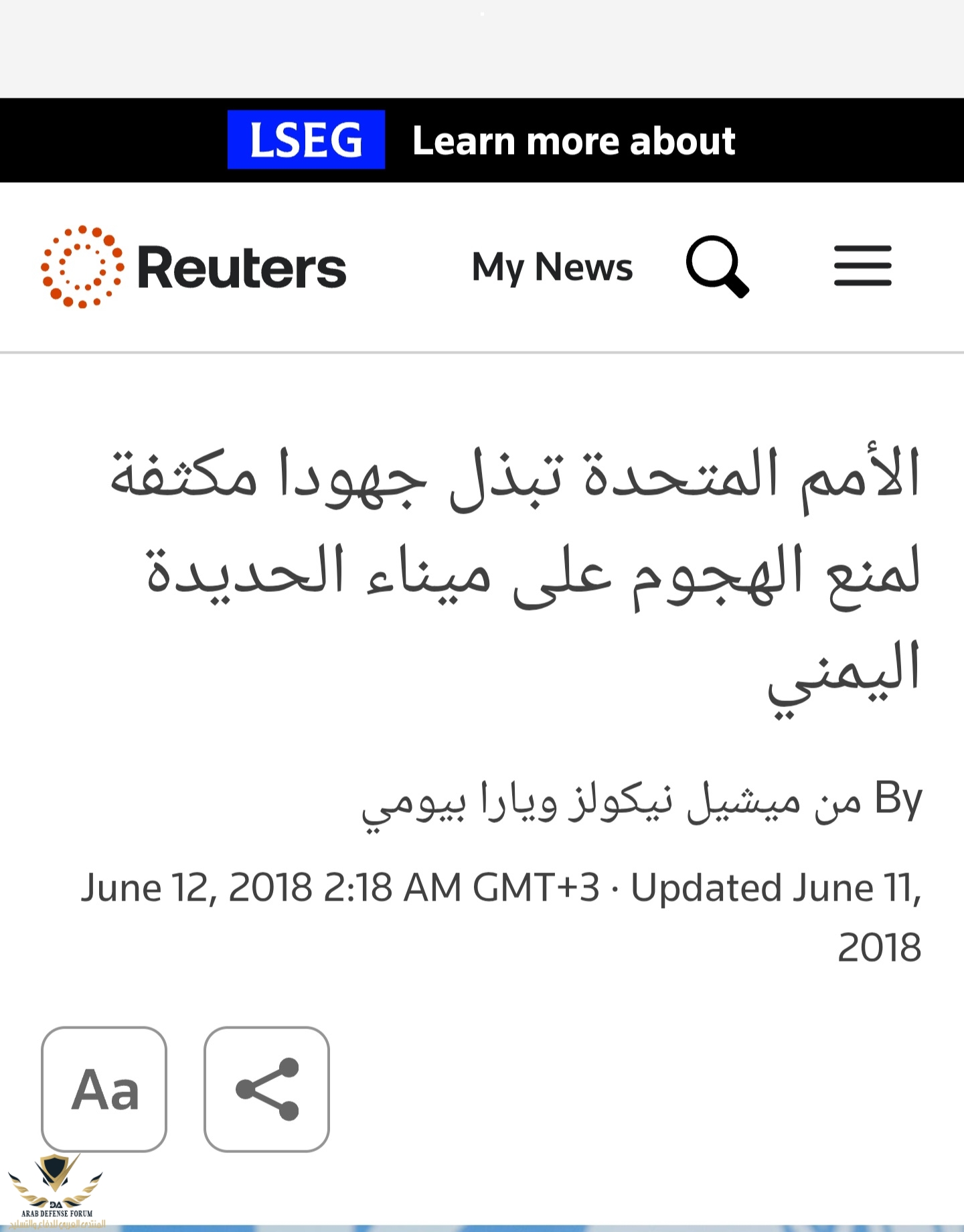964x1232 pixels.
Task: Open the LSEG Learn more about banner
Action: [x=482, y=141]
